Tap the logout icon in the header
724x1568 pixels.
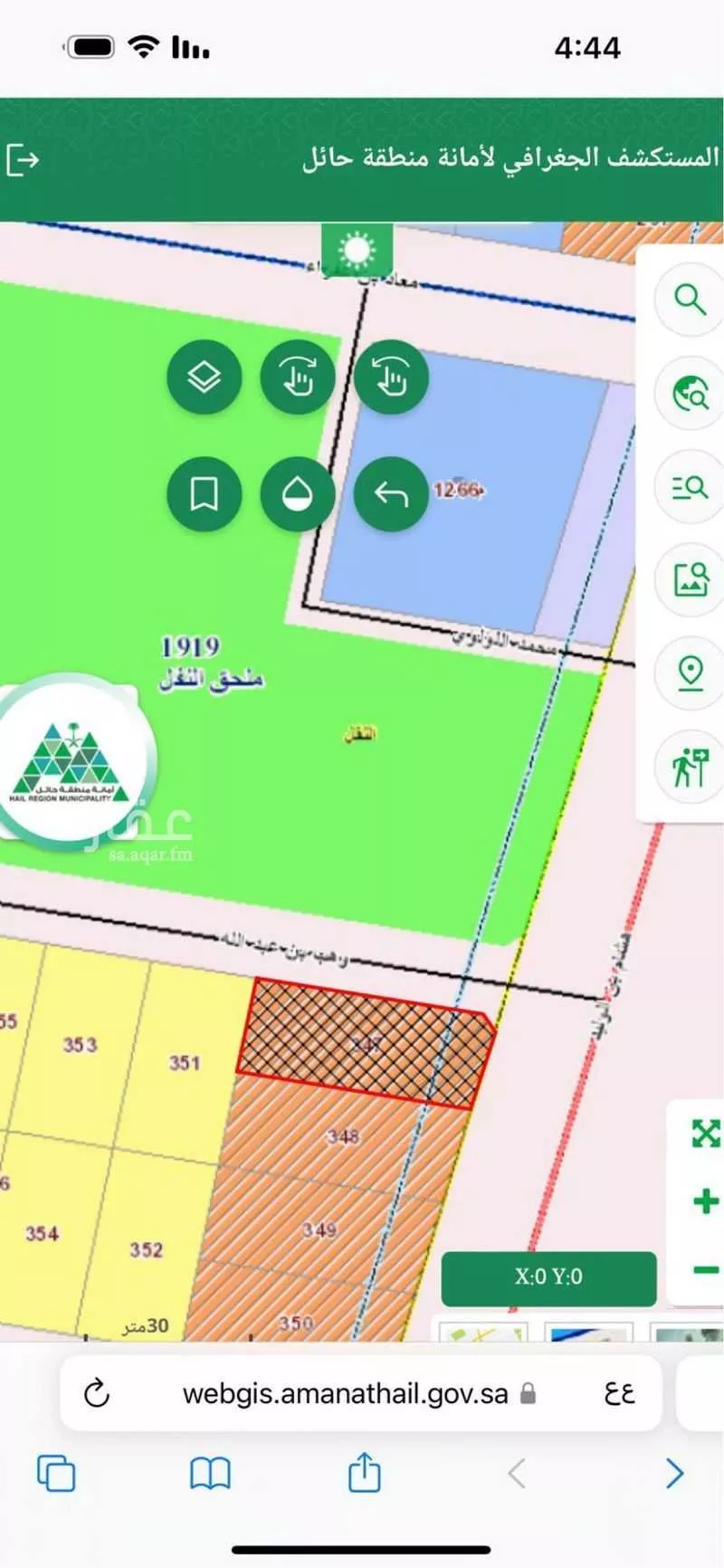pos(23,161)
